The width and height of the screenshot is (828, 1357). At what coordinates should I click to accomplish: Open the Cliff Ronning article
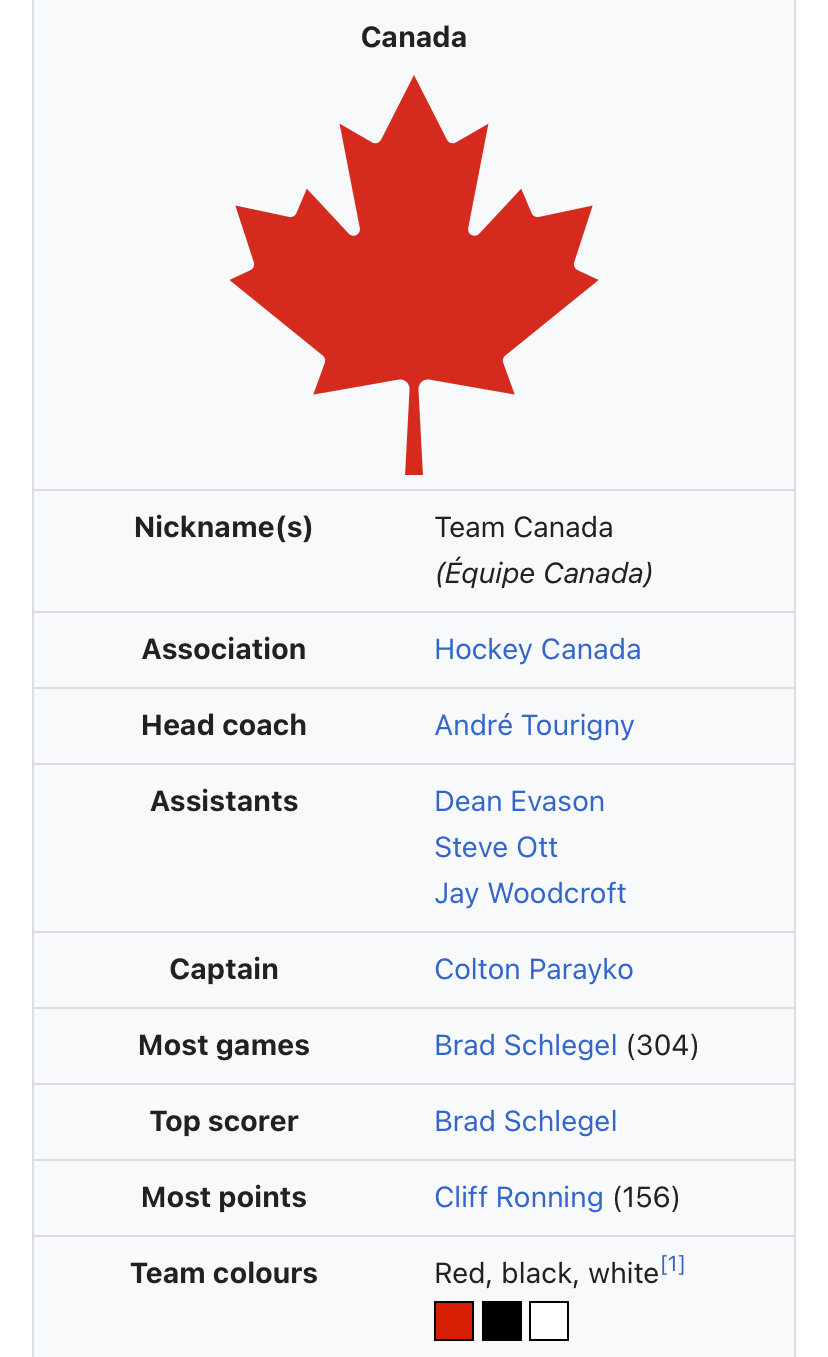tap(519, 1198)
